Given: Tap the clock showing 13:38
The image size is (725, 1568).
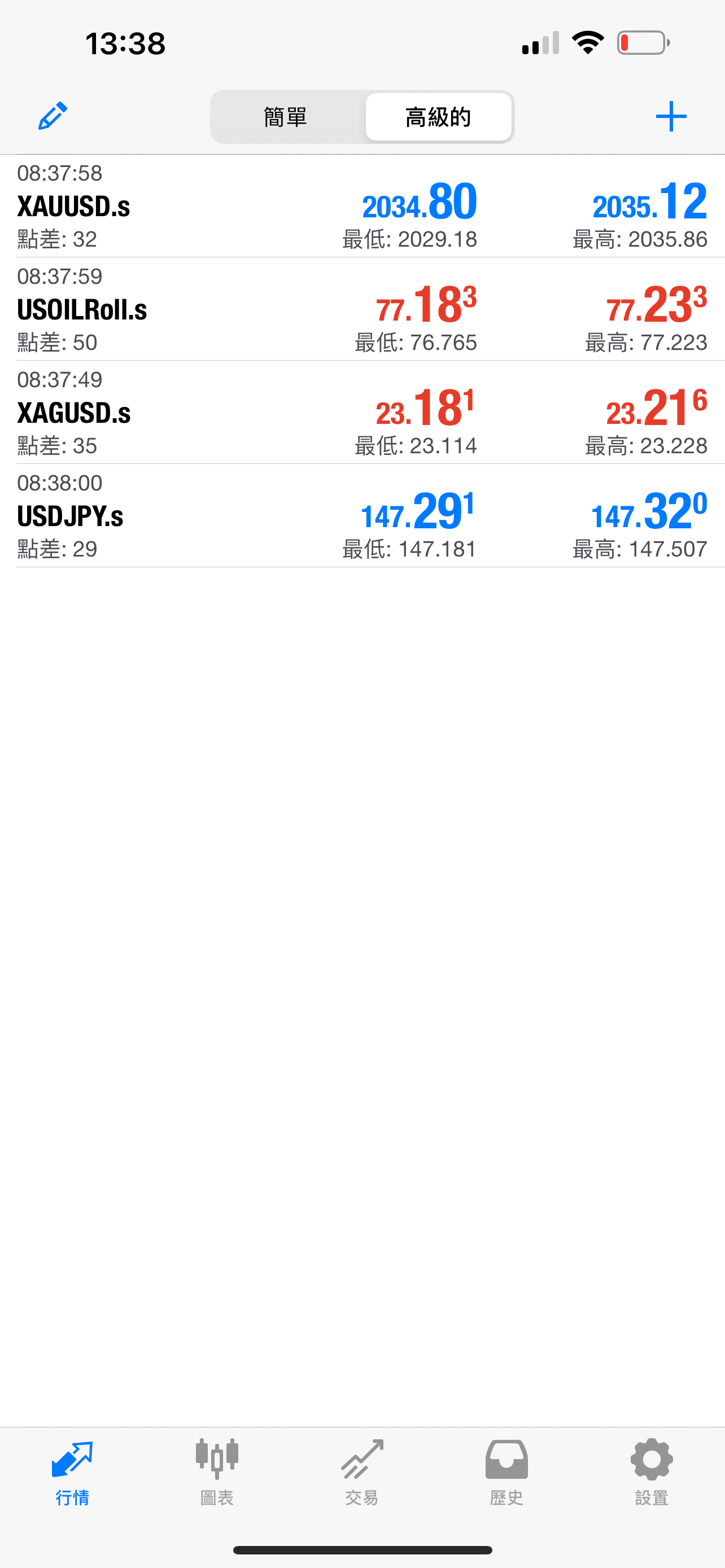Looking at the screenshot, I should click(124, 43).
